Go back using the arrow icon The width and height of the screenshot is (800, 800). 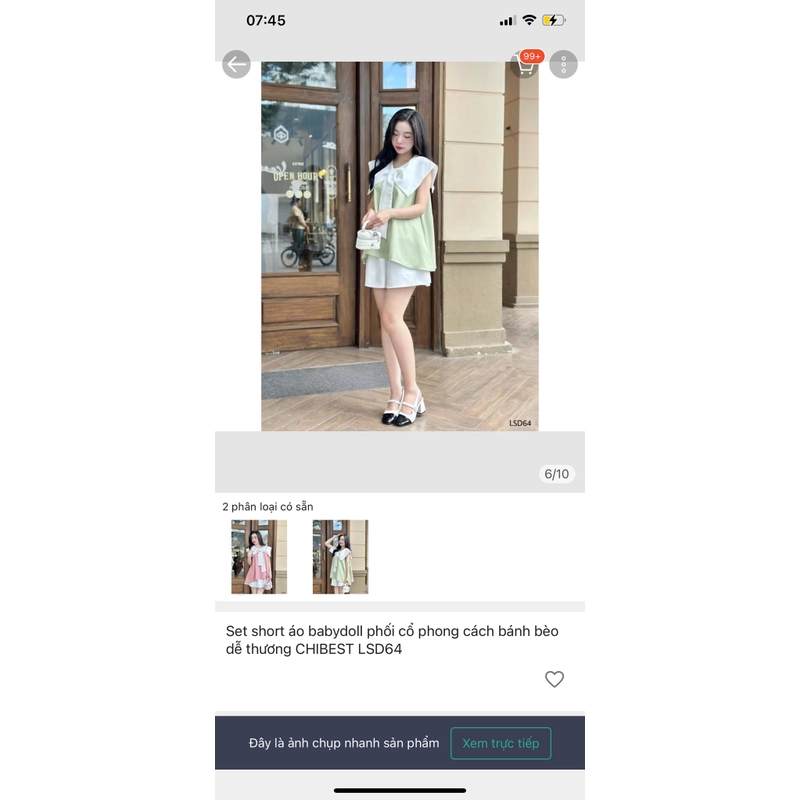tap(236, 65)
